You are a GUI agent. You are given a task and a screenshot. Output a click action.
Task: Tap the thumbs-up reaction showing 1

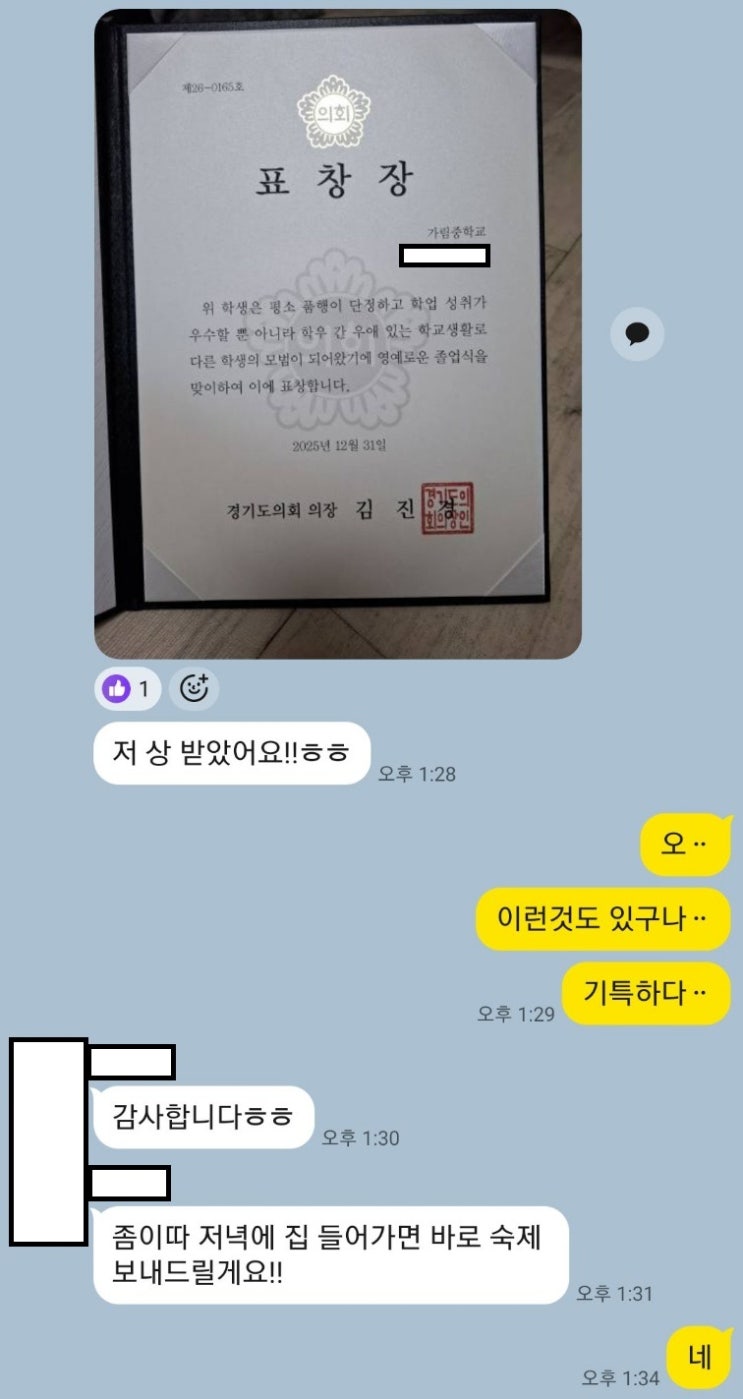(127, 689)
